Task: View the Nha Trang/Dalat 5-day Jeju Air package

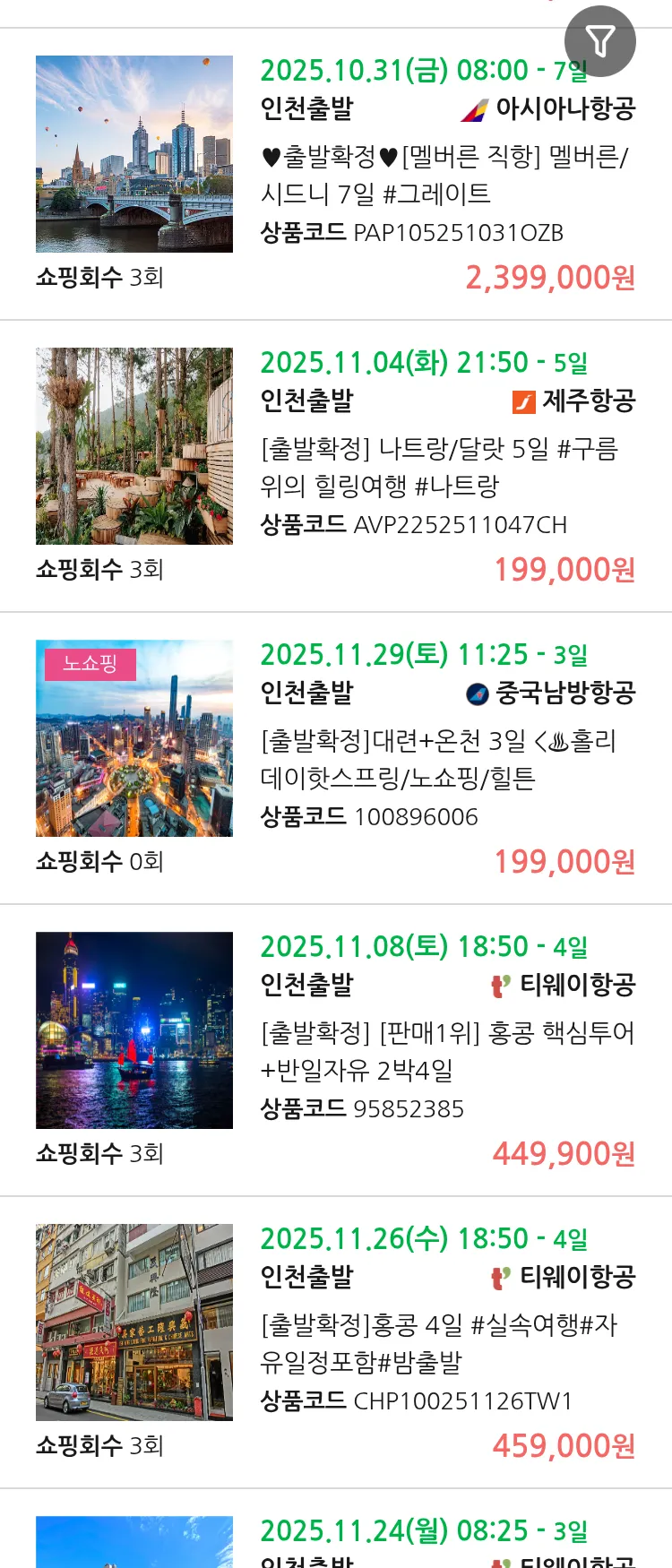Action: pos(439,467)
